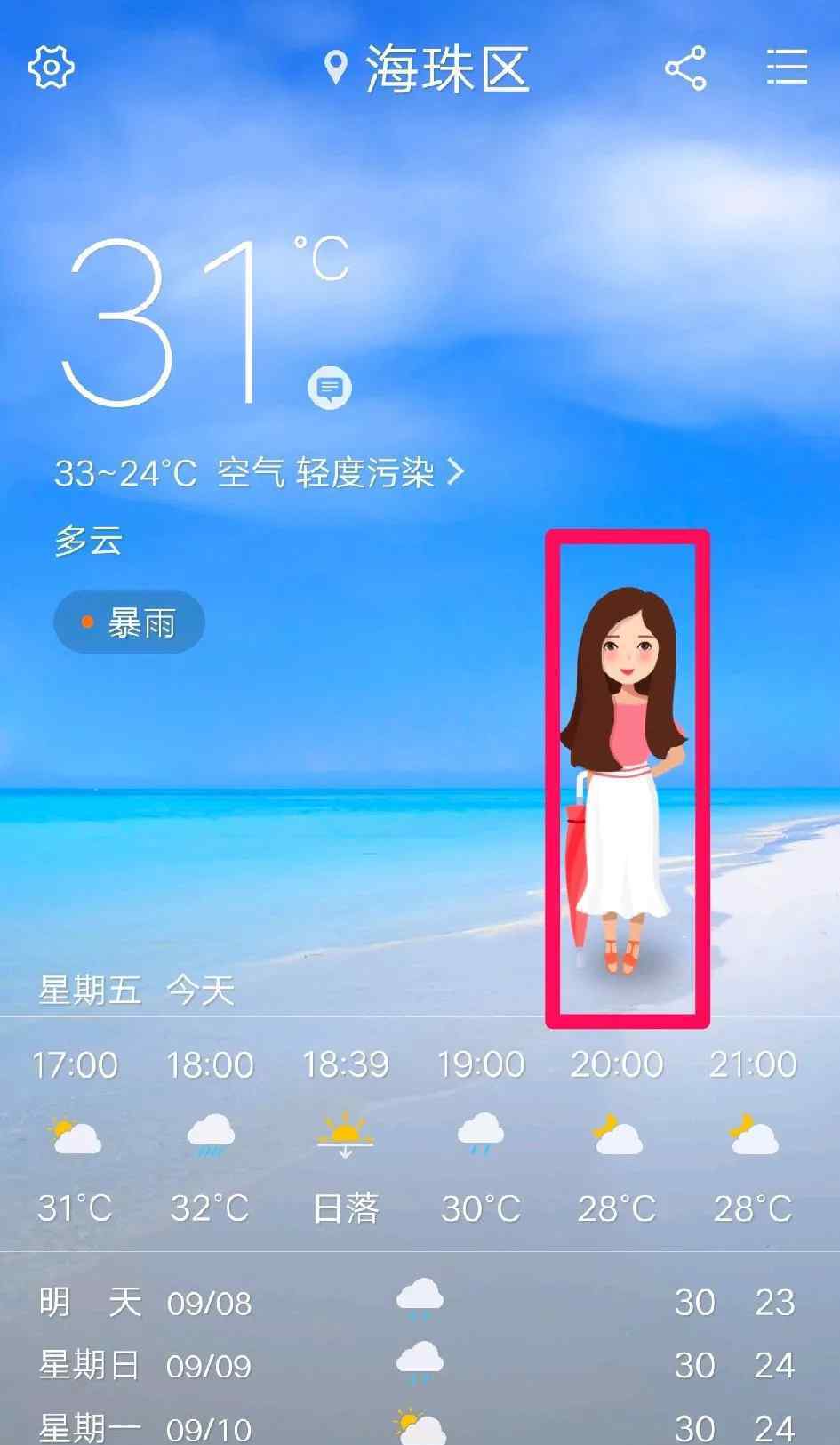Open the weather comment bubble icon
Screen dimensions: 840x1445
pos(330,389)
